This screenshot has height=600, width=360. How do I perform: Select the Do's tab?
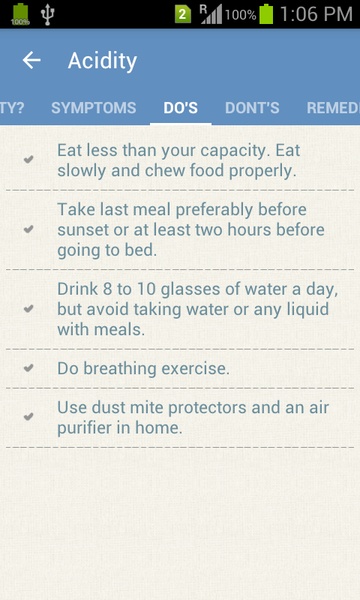tap(181, 108)
